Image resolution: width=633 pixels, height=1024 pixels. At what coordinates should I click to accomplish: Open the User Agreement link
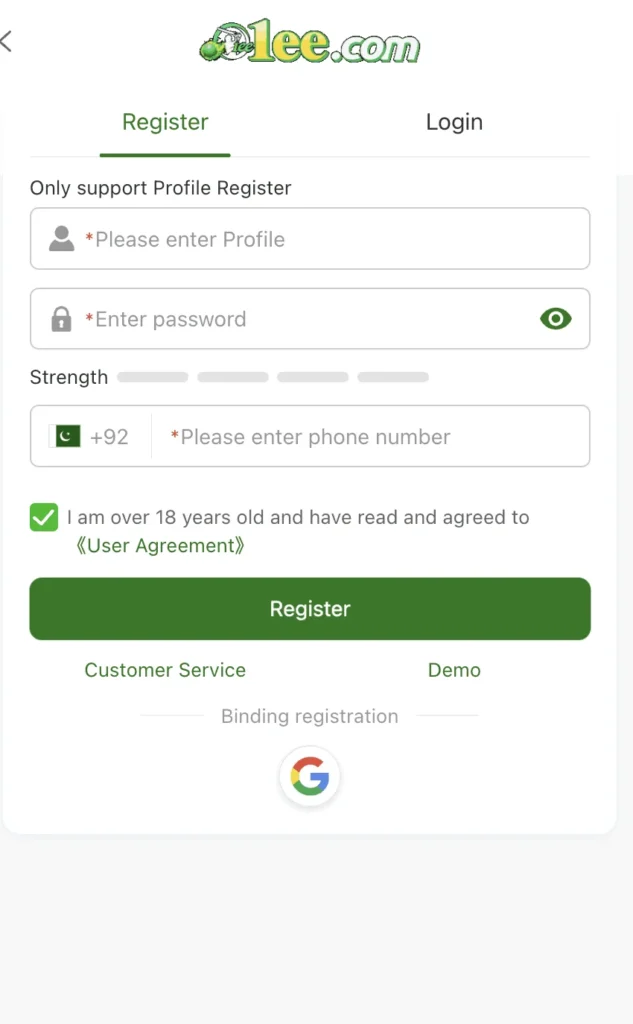[x=160, y=546]
